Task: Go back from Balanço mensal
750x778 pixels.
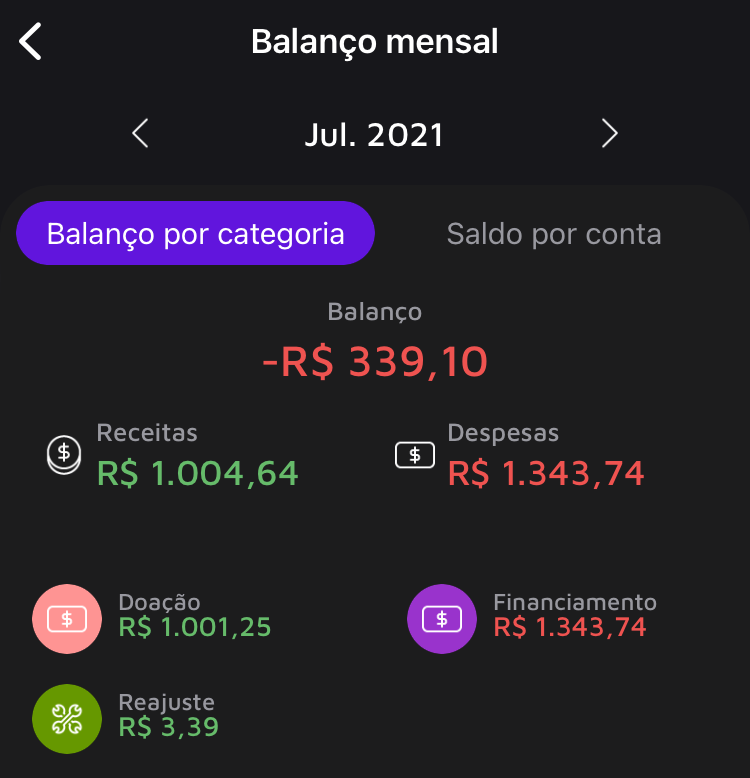Action: (x=31, y=42)
